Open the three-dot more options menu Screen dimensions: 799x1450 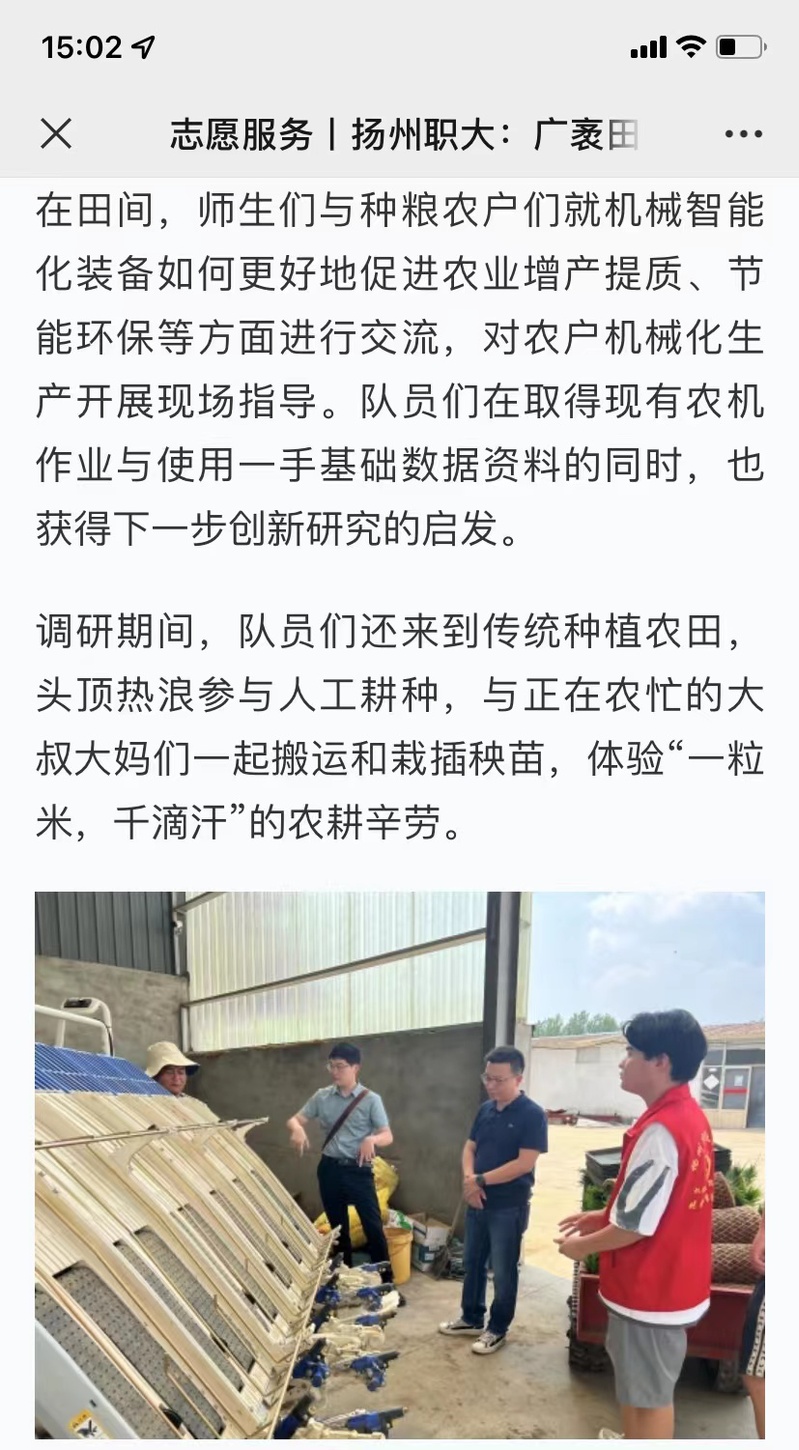pos(743,134)
